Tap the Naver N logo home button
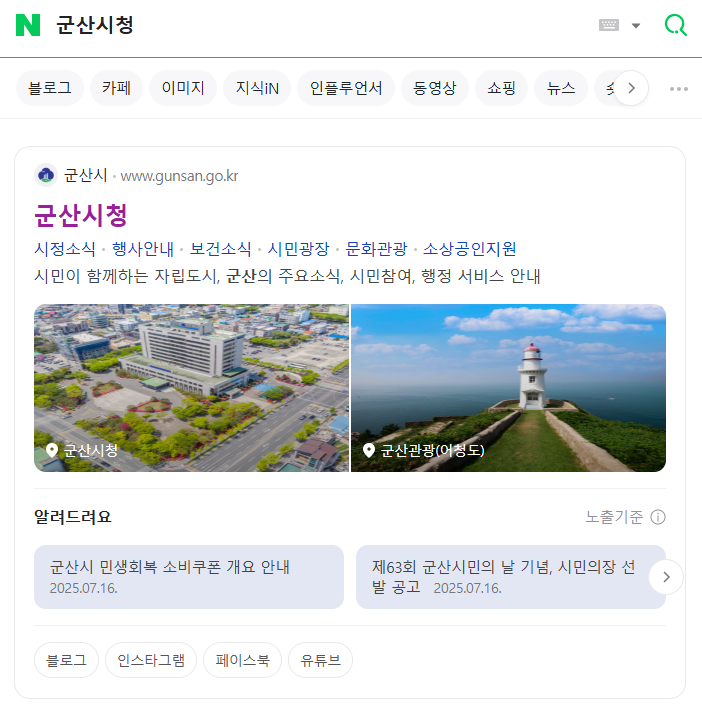 click(x=28, y=25)
